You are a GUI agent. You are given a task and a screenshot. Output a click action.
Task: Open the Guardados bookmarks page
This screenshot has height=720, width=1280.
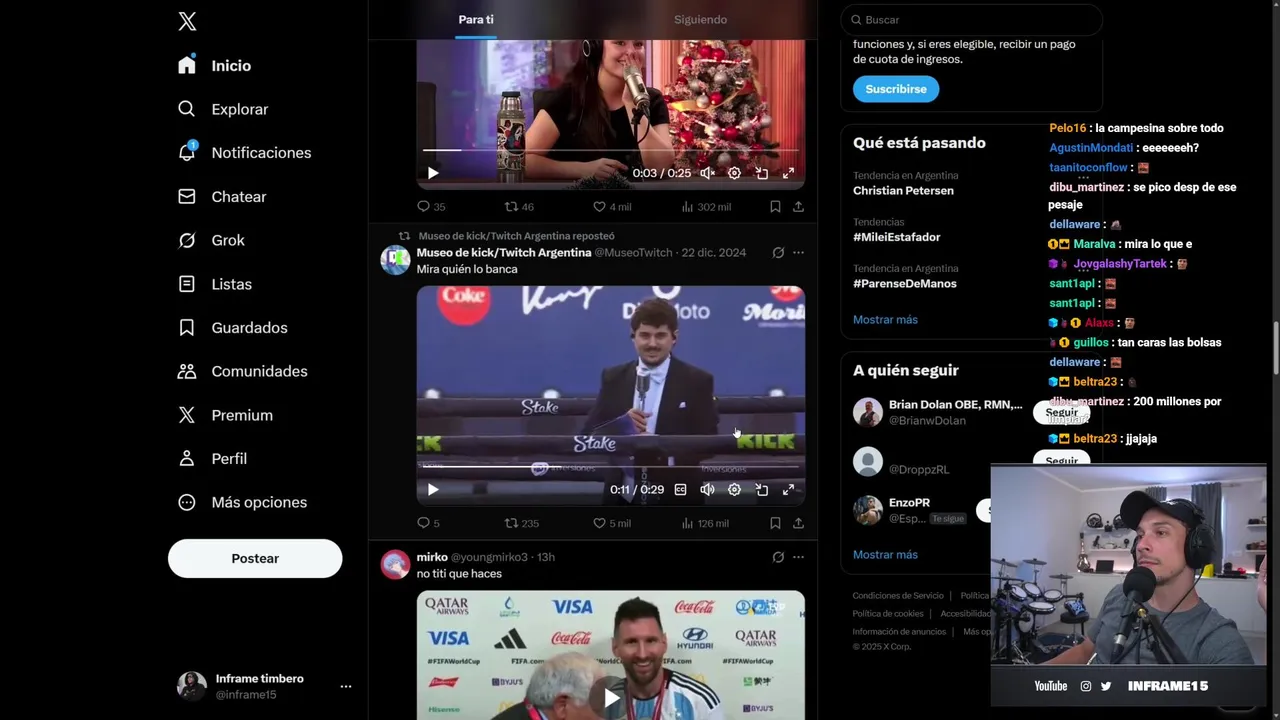pos(248,328)
